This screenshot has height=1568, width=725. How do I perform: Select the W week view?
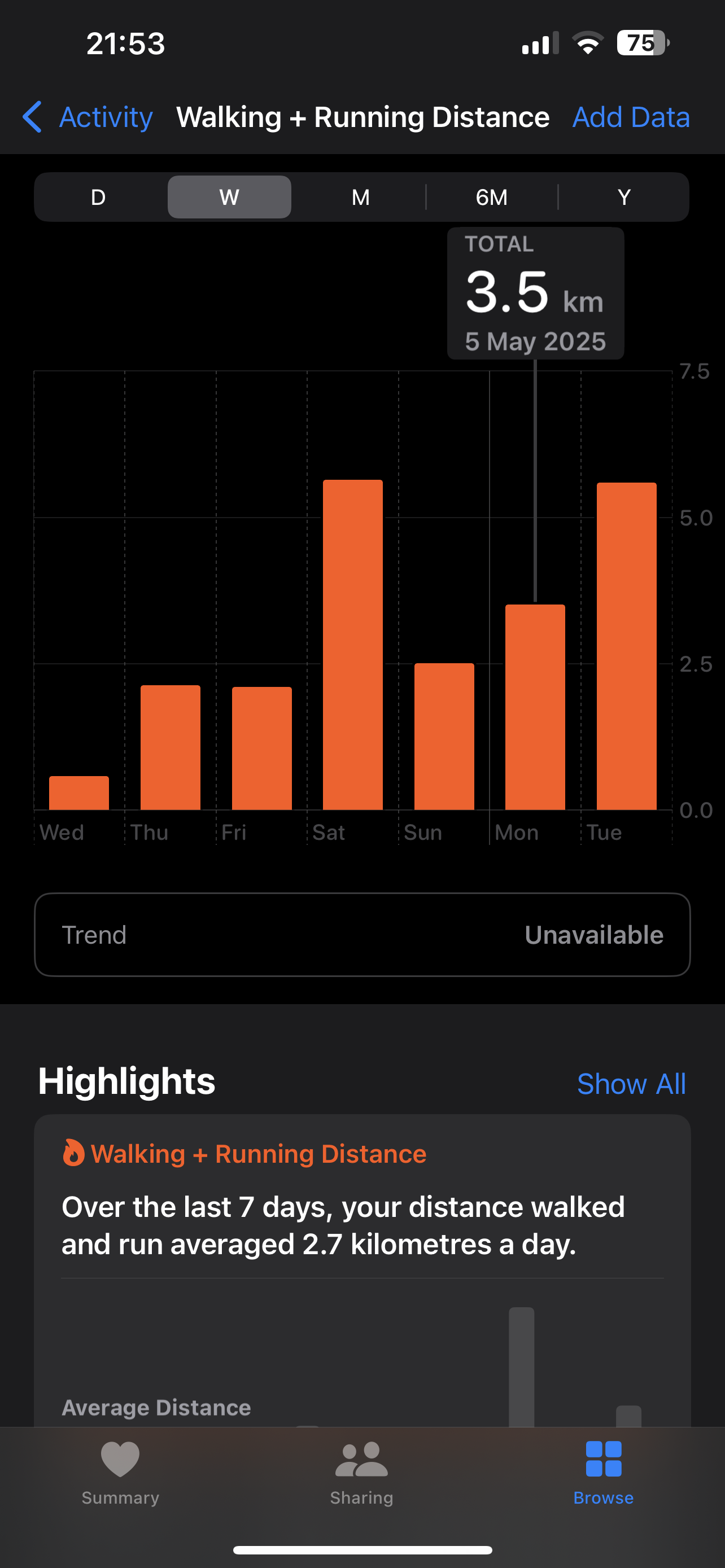pyautogui.click(x=229, y=197)
